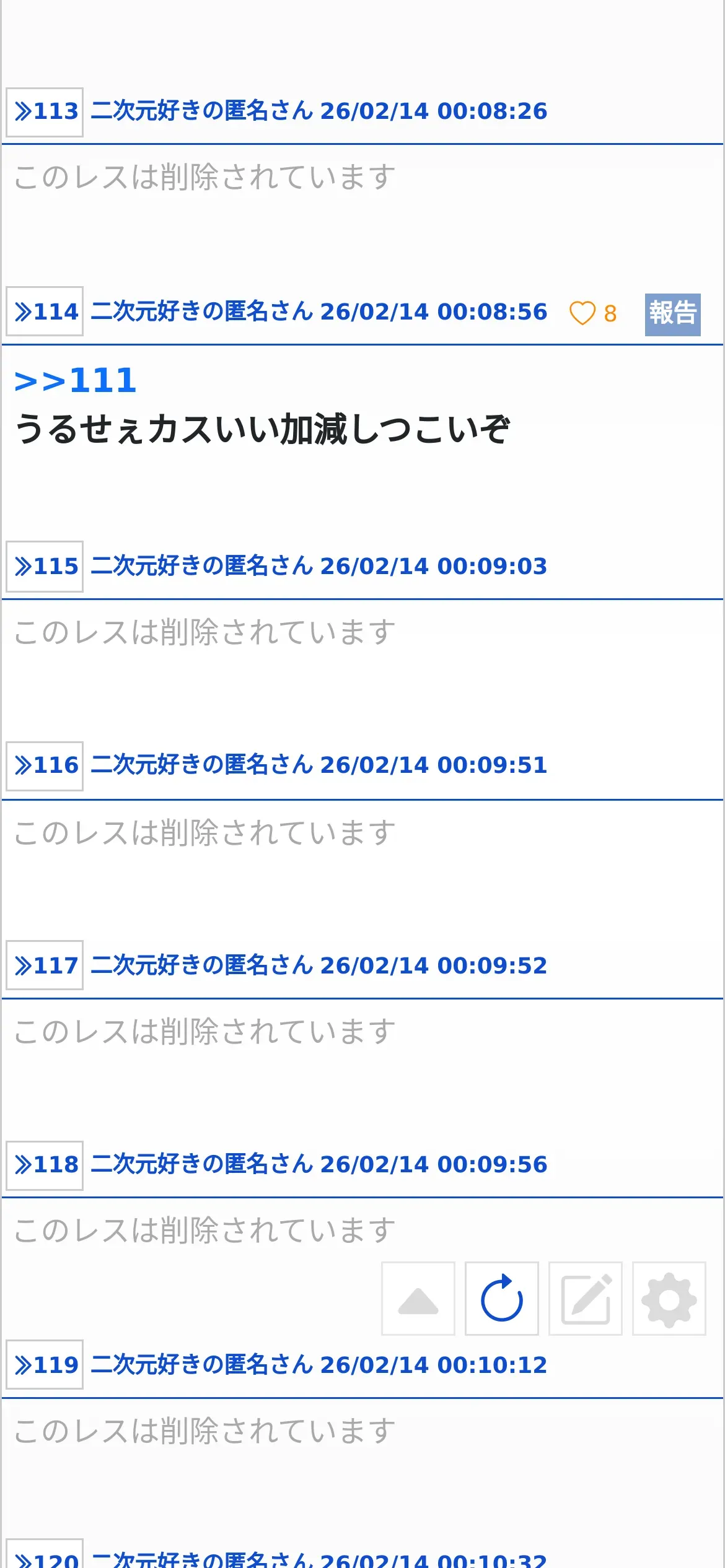Screen dimensions: 725x1568
Task: Tap the >>113 post number
Action: coord(45,112)
